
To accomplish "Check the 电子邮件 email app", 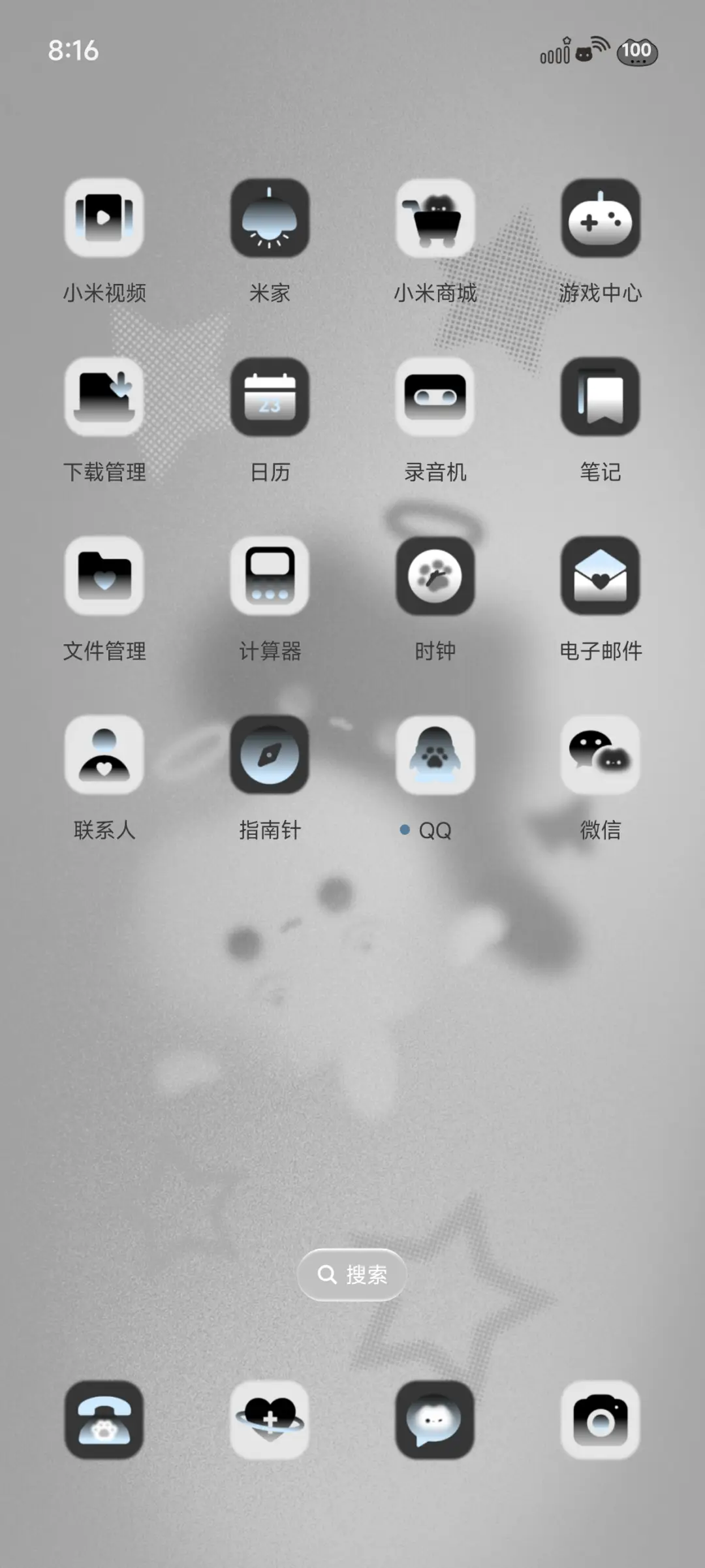I will tap(601, 578).
